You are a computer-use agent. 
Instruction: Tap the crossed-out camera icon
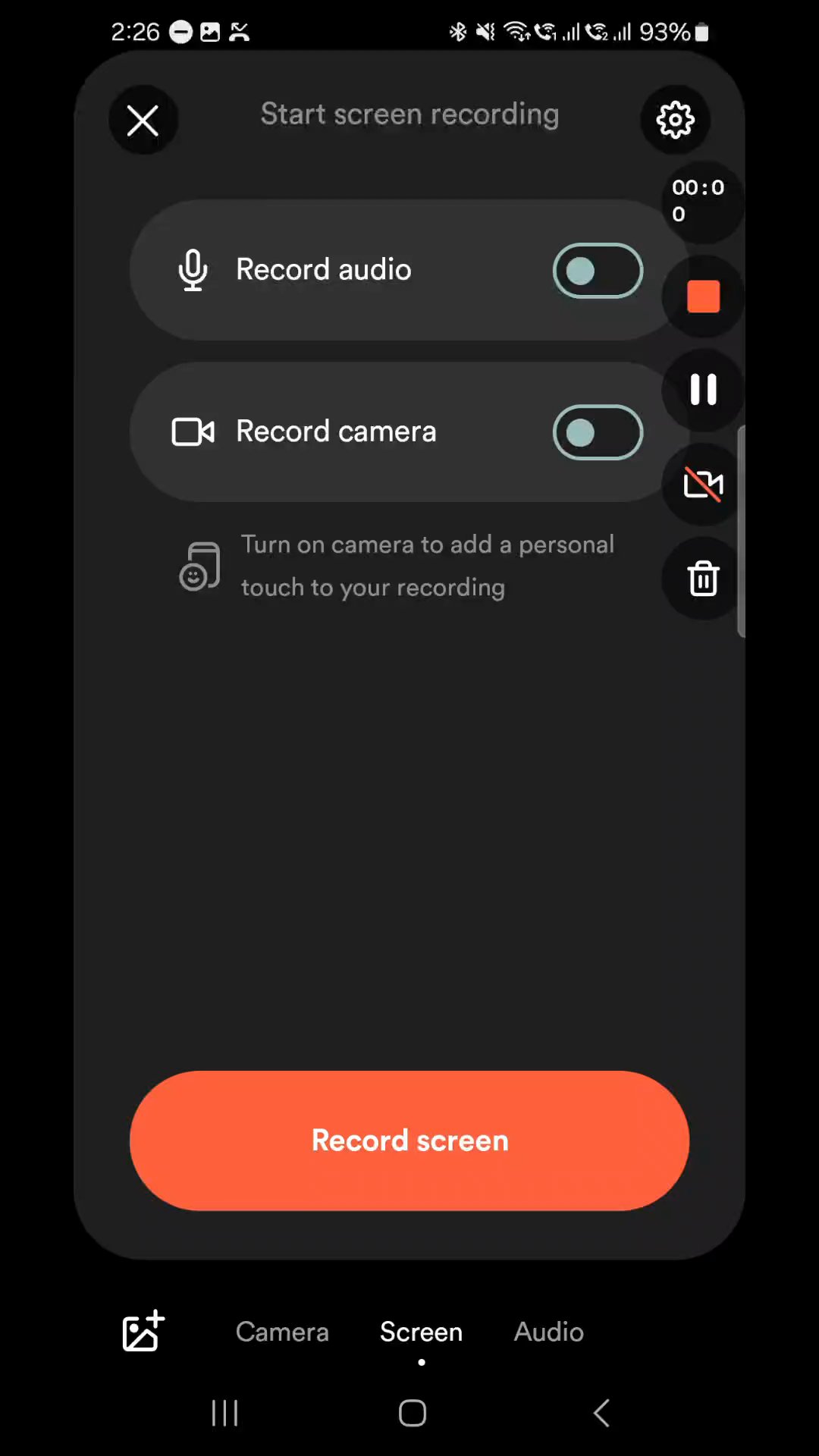[x=703, y=484]
